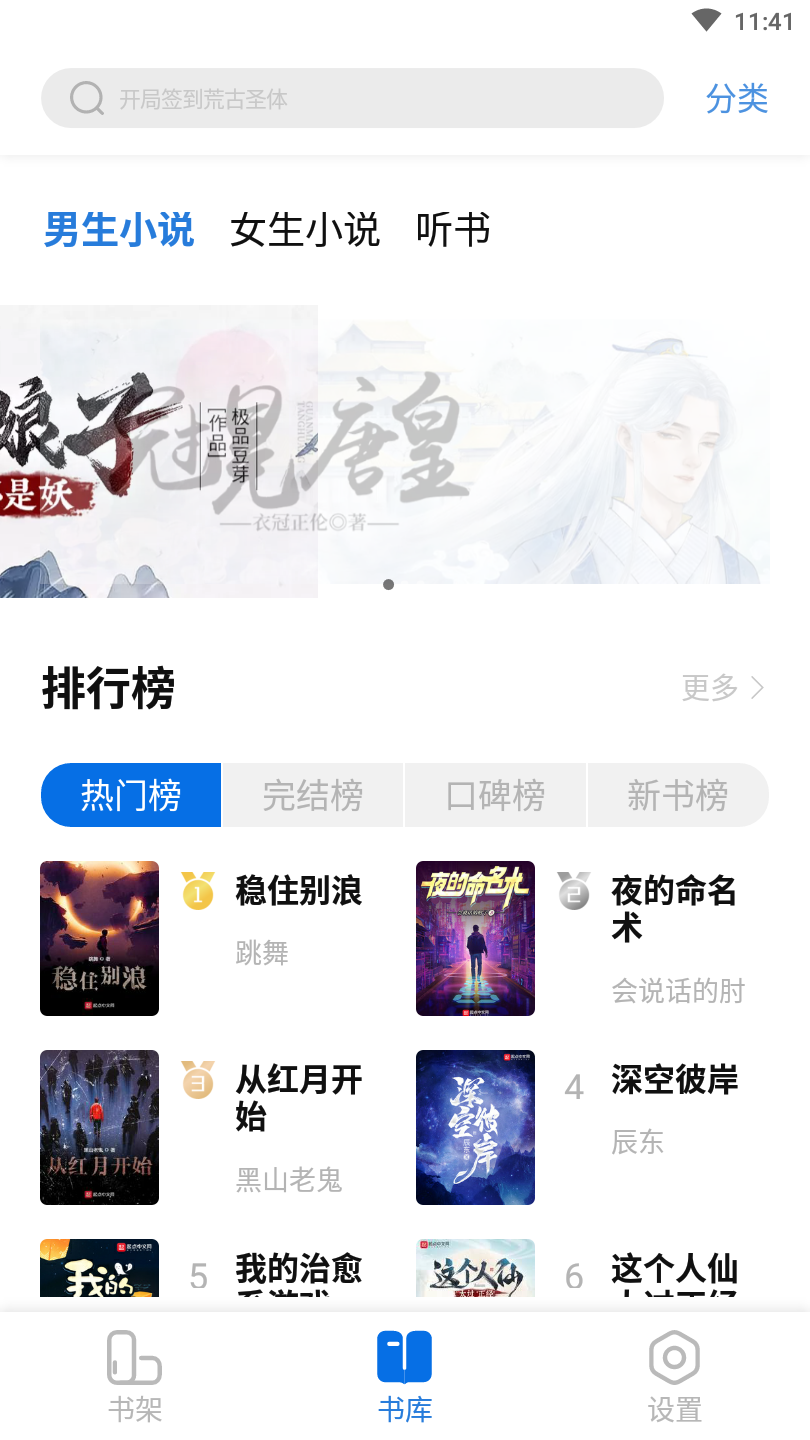Open the 听书 tab

tap(451, 230)
